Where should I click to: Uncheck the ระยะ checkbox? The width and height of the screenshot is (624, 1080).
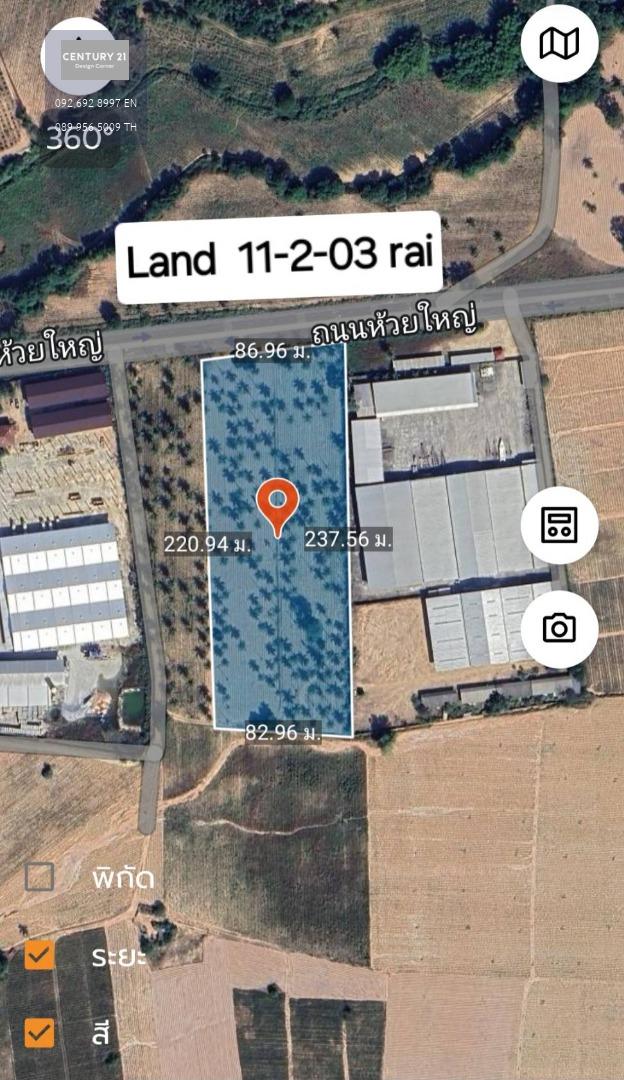[x=39, y=955]
